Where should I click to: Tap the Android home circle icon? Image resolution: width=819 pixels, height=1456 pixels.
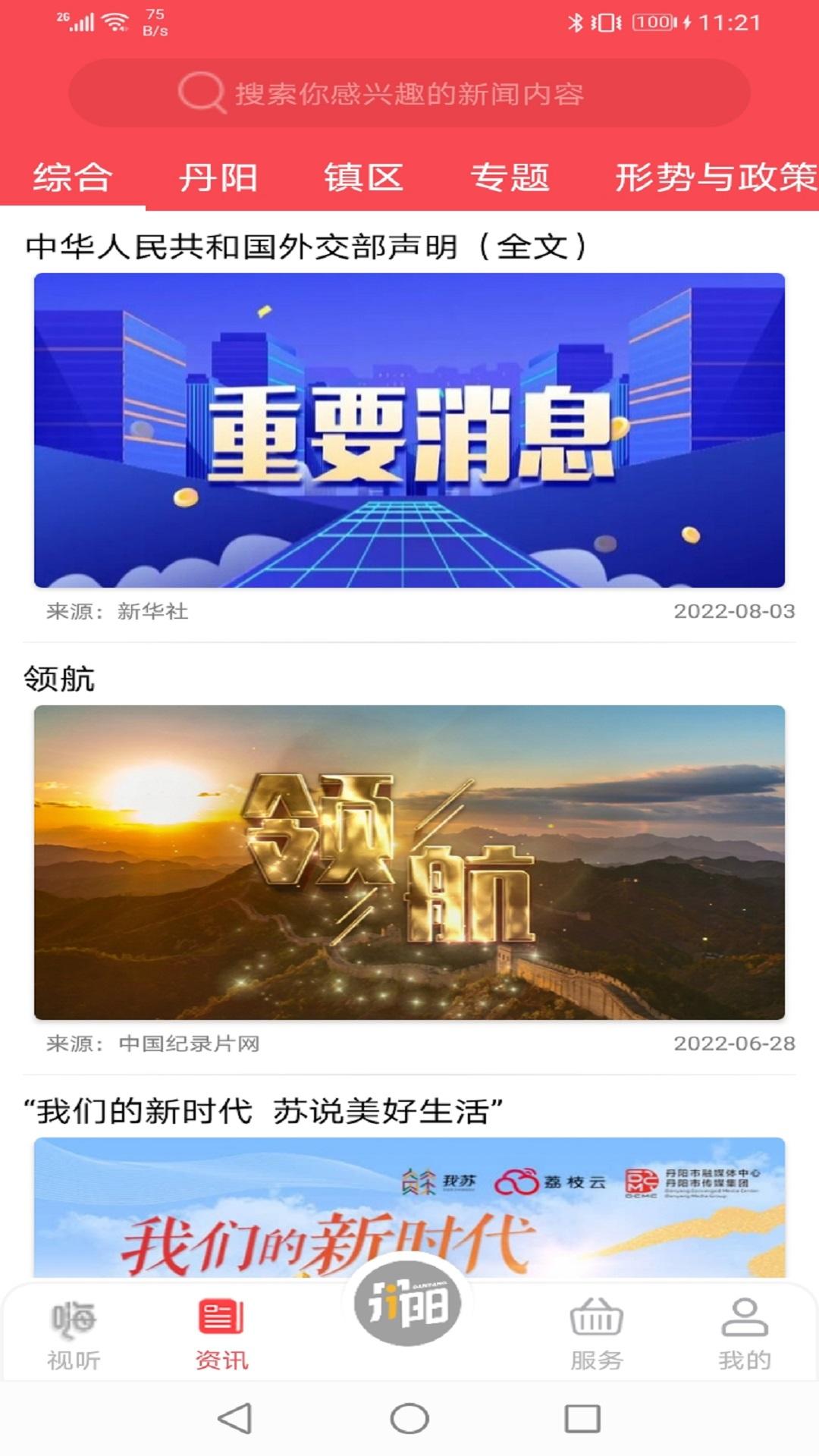409,1420
